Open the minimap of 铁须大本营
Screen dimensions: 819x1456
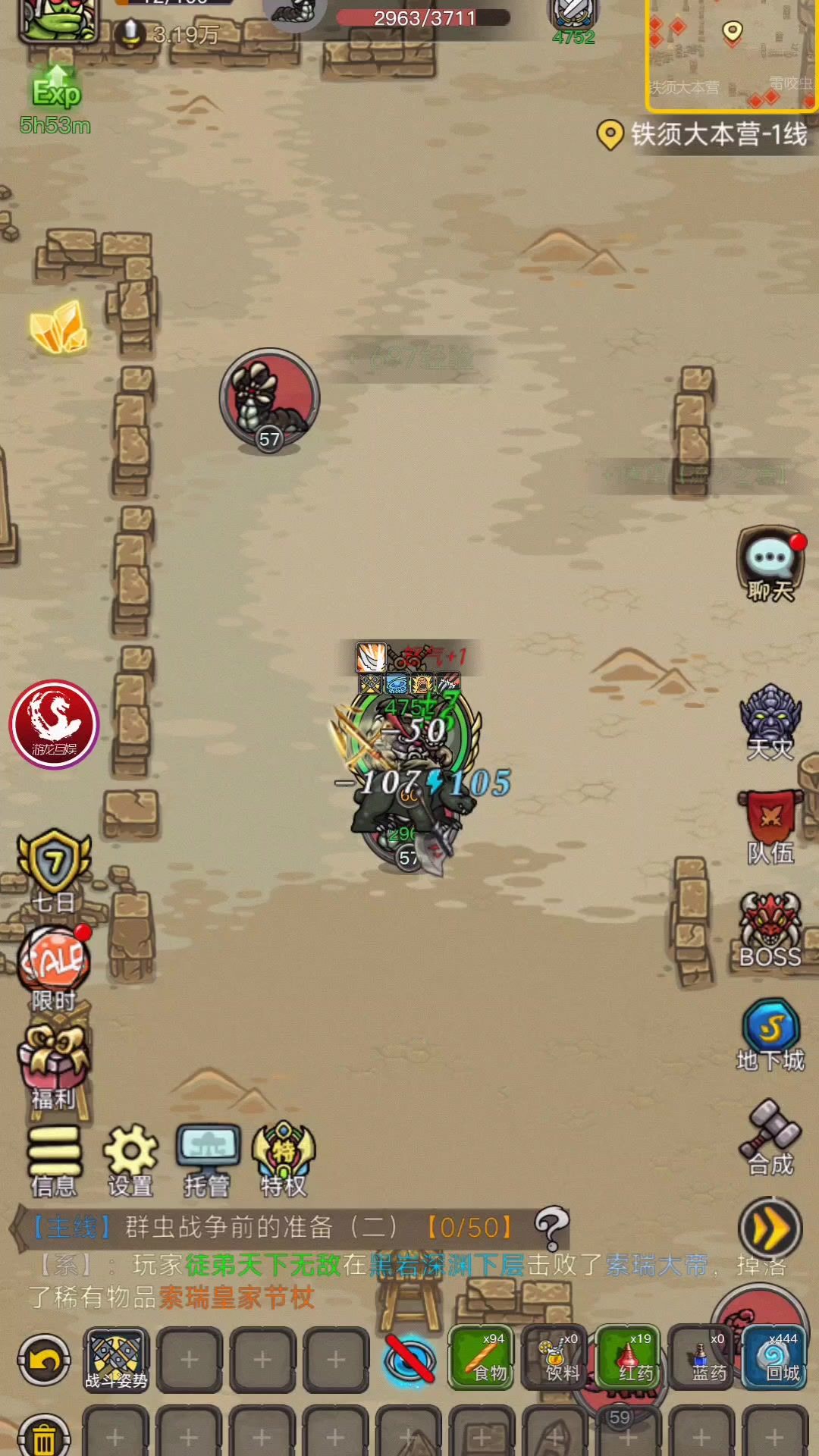pyautogui.click(x=731, y=55)
